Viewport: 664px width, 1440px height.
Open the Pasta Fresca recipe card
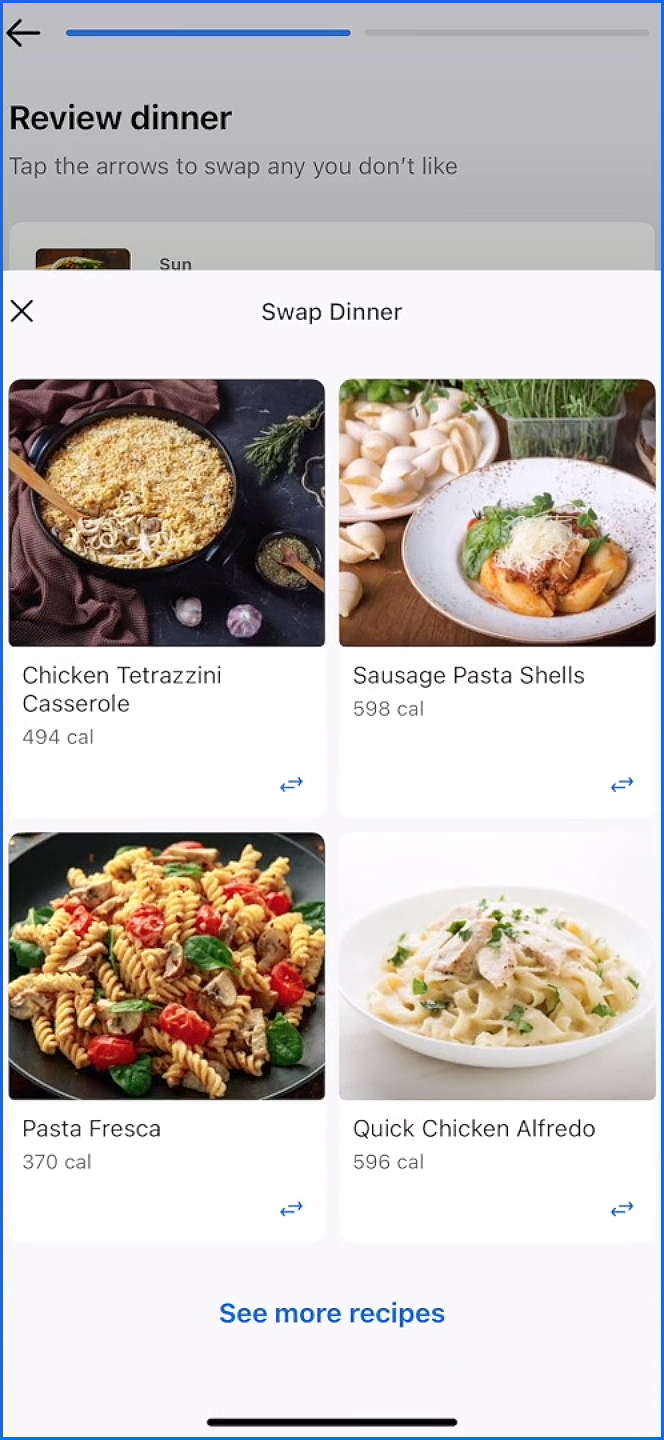click(167, 966)
